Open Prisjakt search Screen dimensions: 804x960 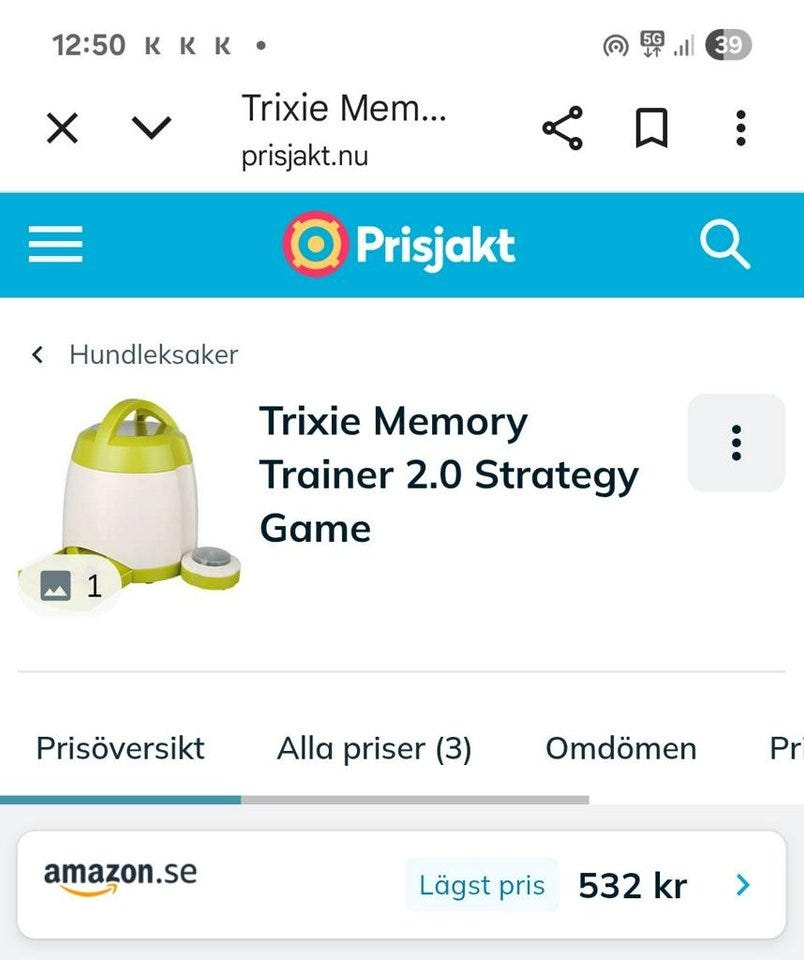(724, 244)
